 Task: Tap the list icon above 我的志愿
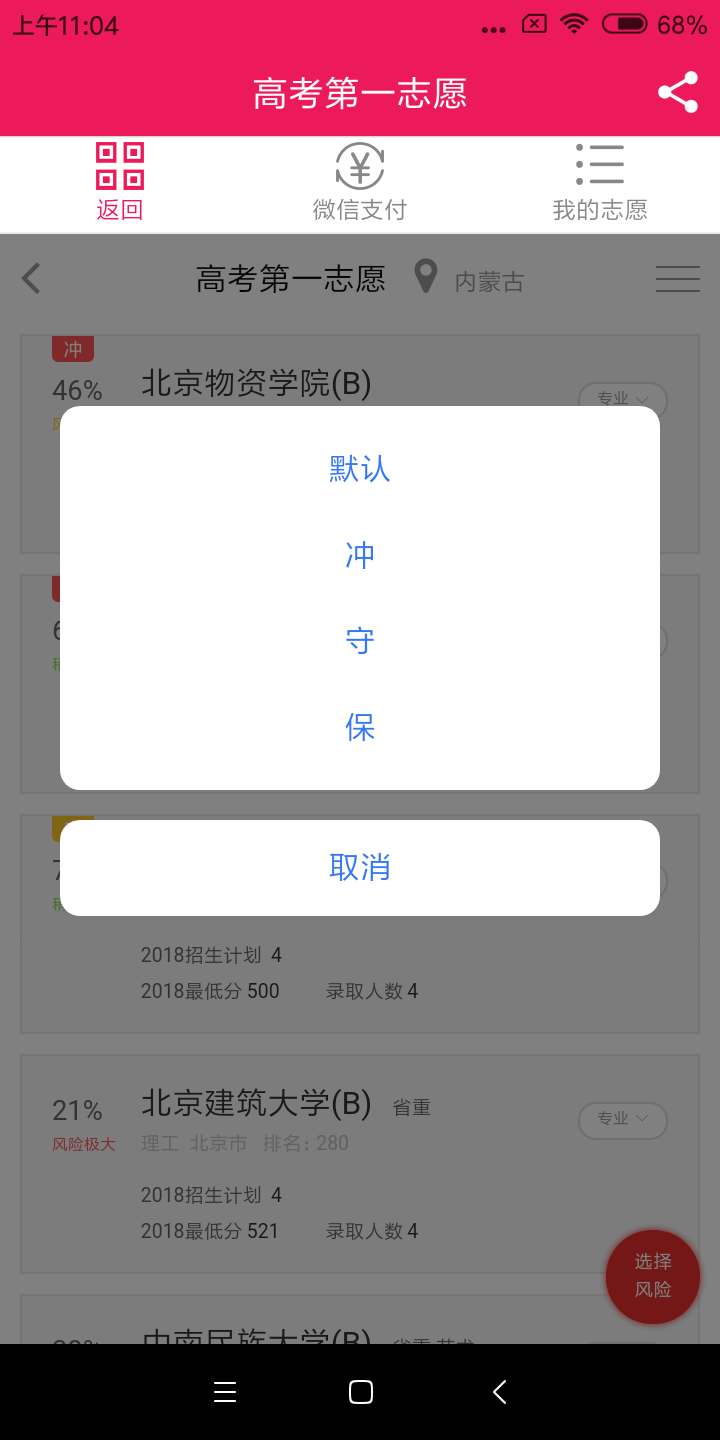coord(599,163)
